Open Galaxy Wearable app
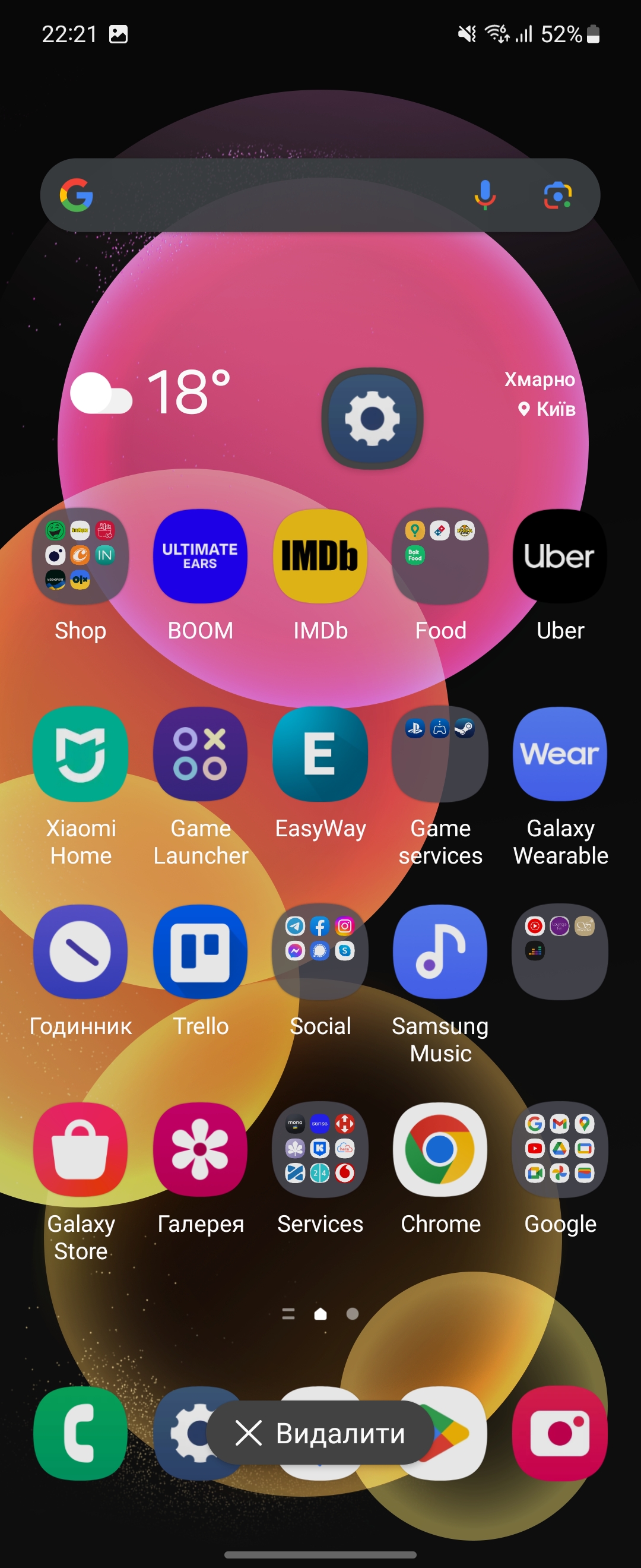The width and height of the screenshot is (641, 1568). click(560, 754)
